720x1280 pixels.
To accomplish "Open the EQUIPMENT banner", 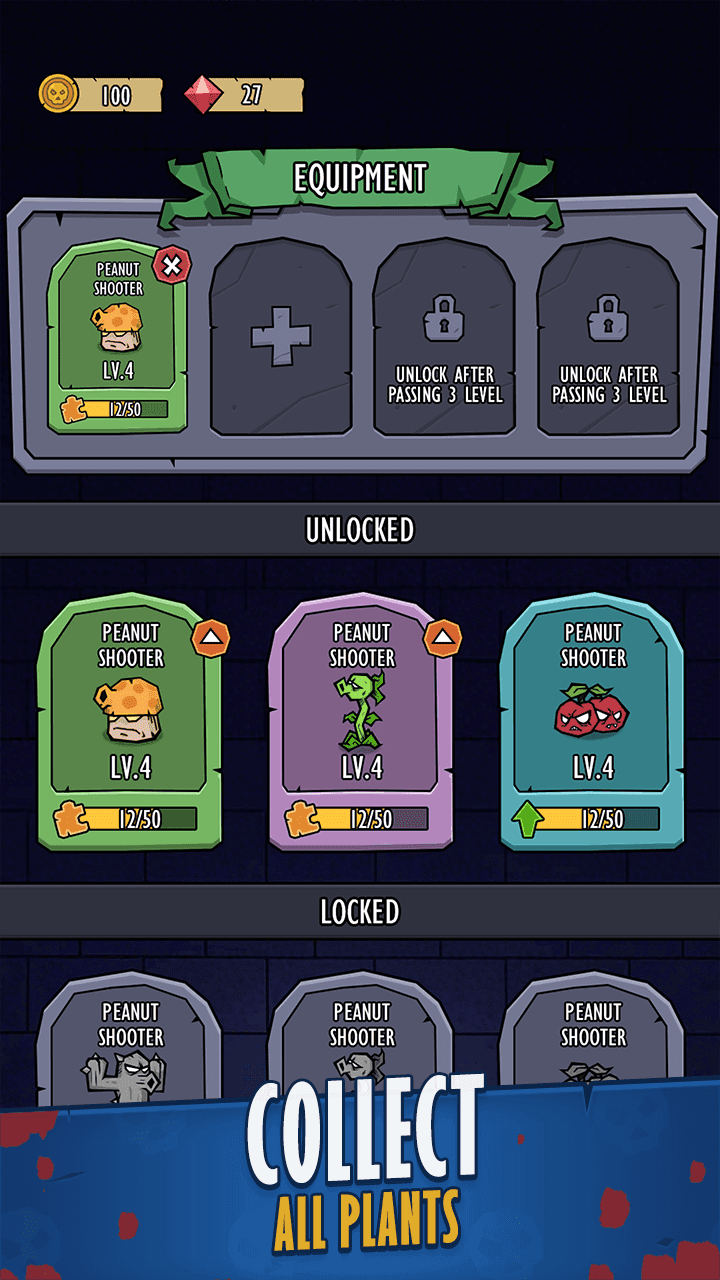I will [x=360, y=180].
